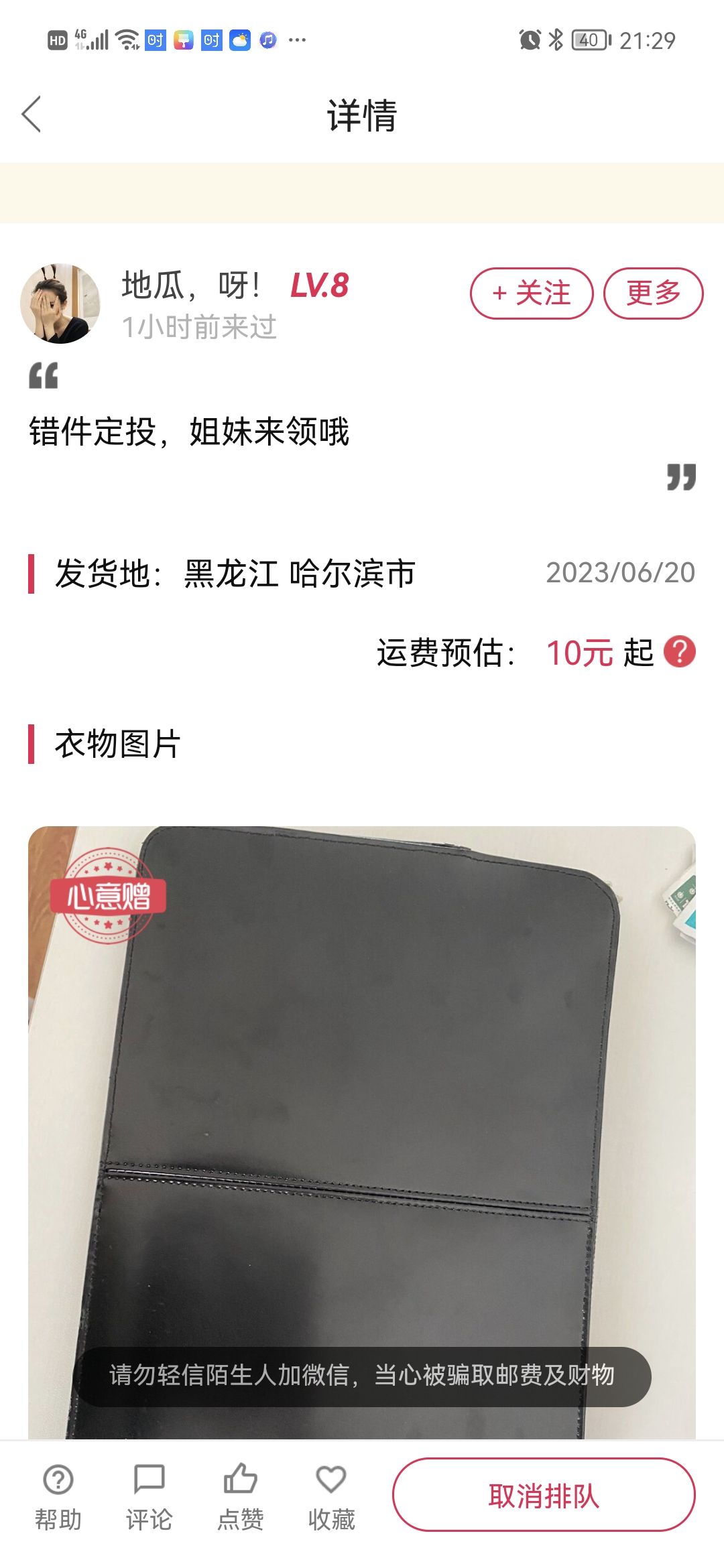Open 地瓜，呀! profile avatar
This screenshot has width=724, height=1568.
[60, 304]
